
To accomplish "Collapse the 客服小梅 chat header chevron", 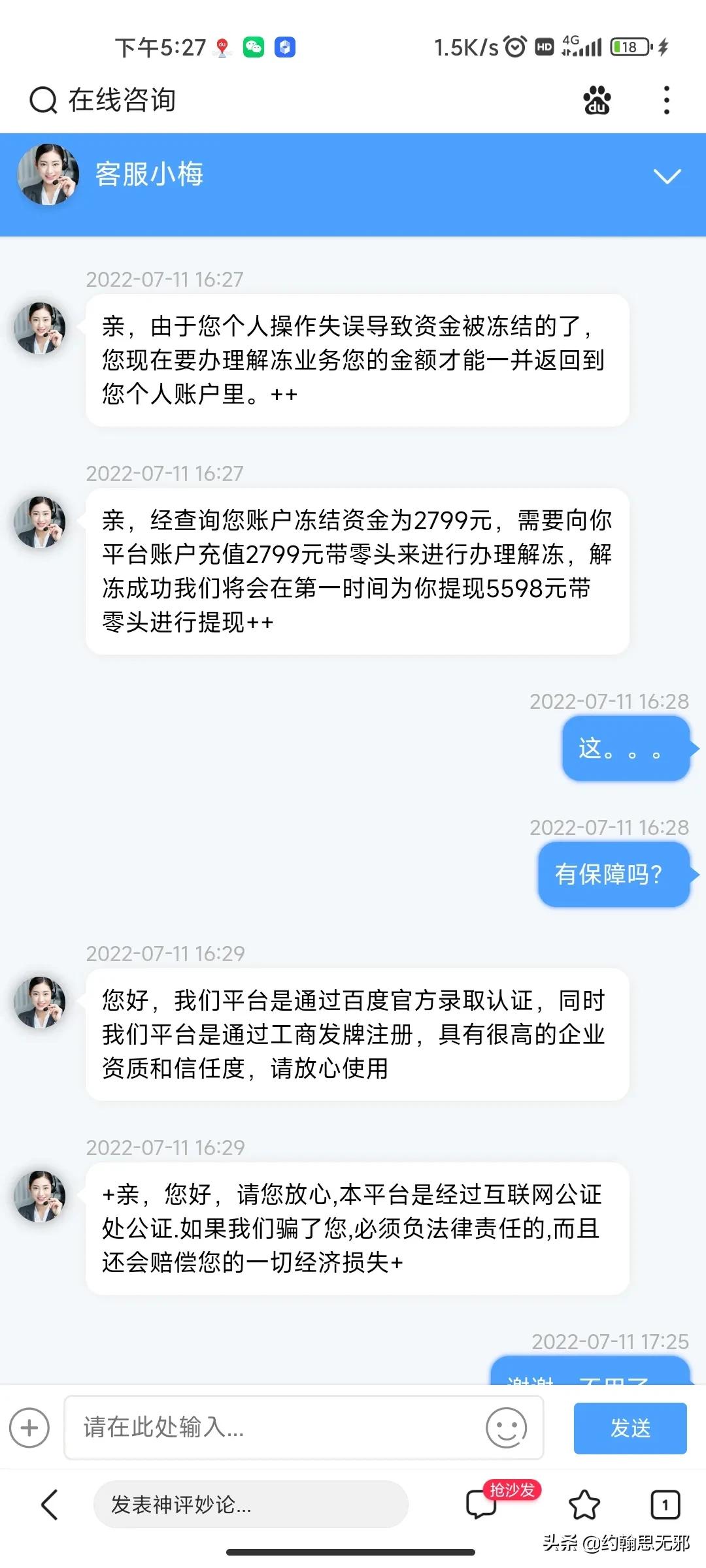I will click(667, 178).
